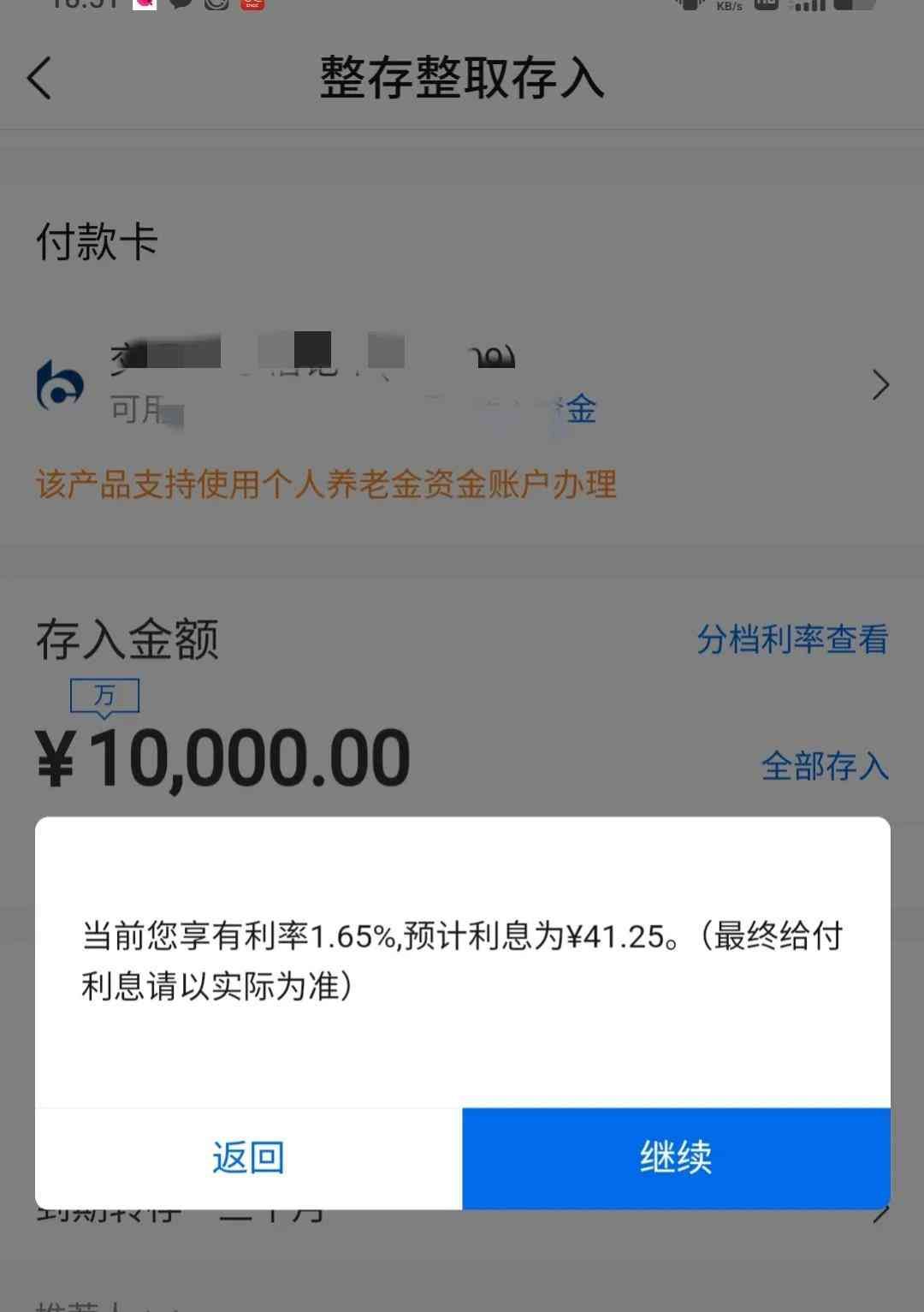Open the 付款卡 payment card selector
Viewport: 924px width, 1312px height.
point(462,385)
